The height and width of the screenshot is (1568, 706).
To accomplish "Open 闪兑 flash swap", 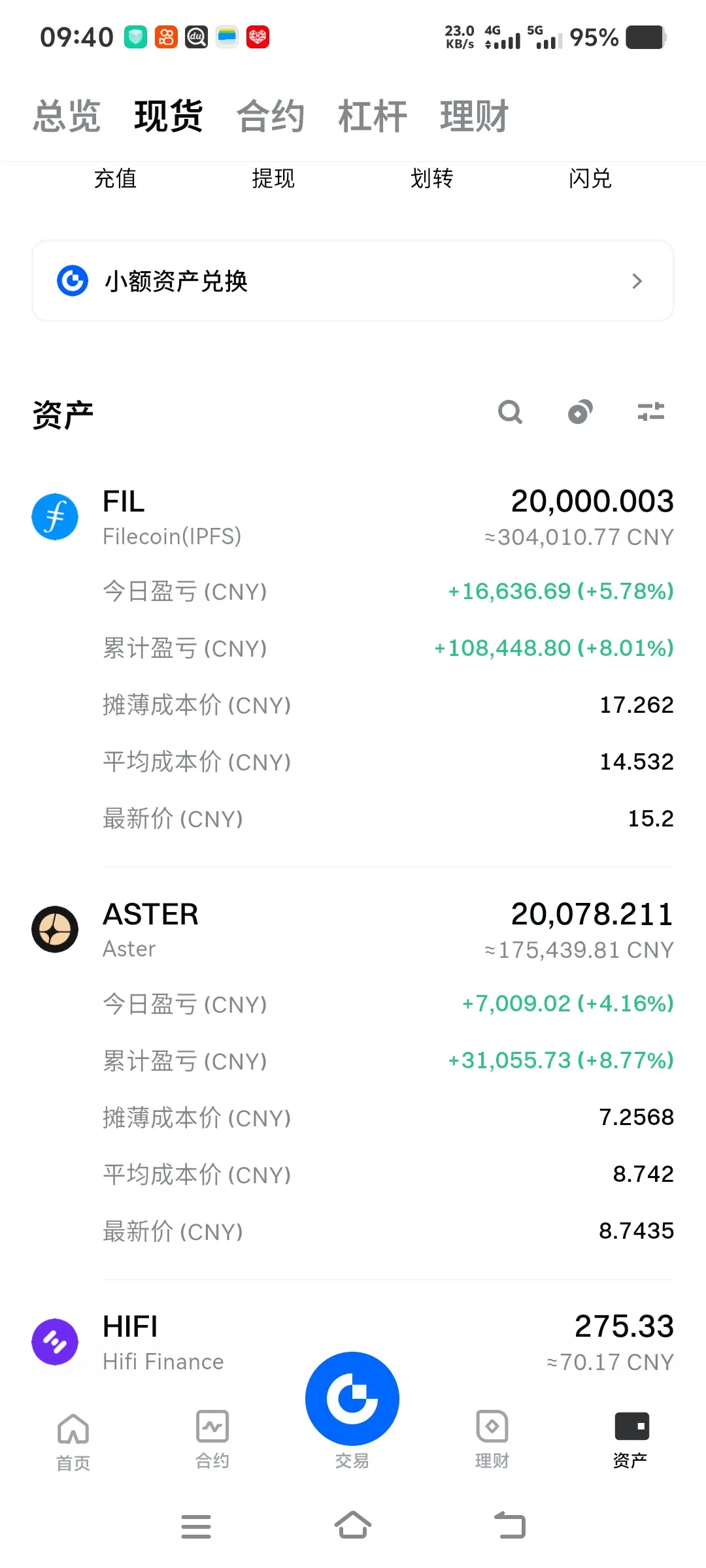I will [590, 178].
